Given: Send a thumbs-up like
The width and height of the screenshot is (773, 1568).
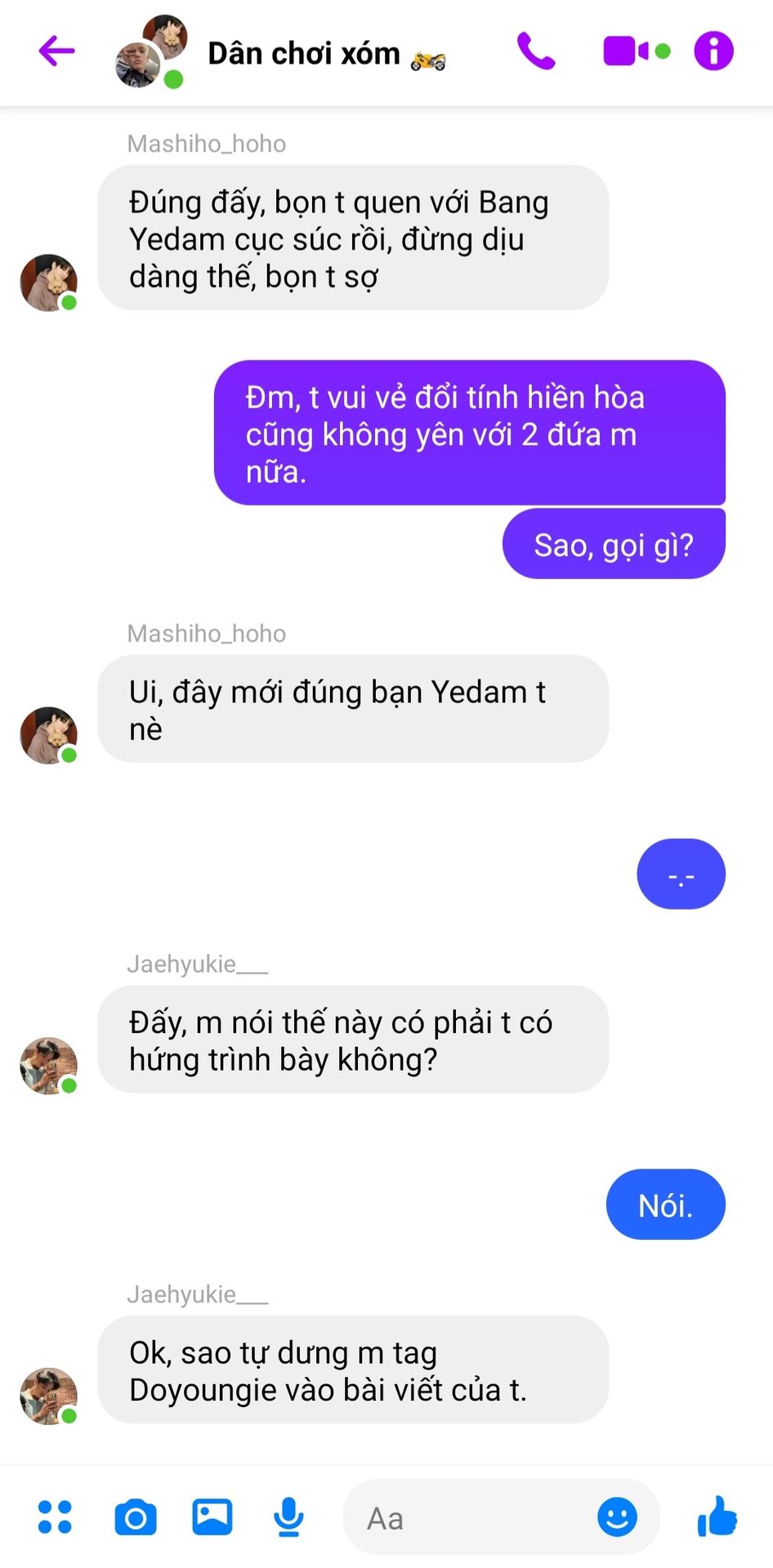Looking at the screenshot, I should point(717,1517).
